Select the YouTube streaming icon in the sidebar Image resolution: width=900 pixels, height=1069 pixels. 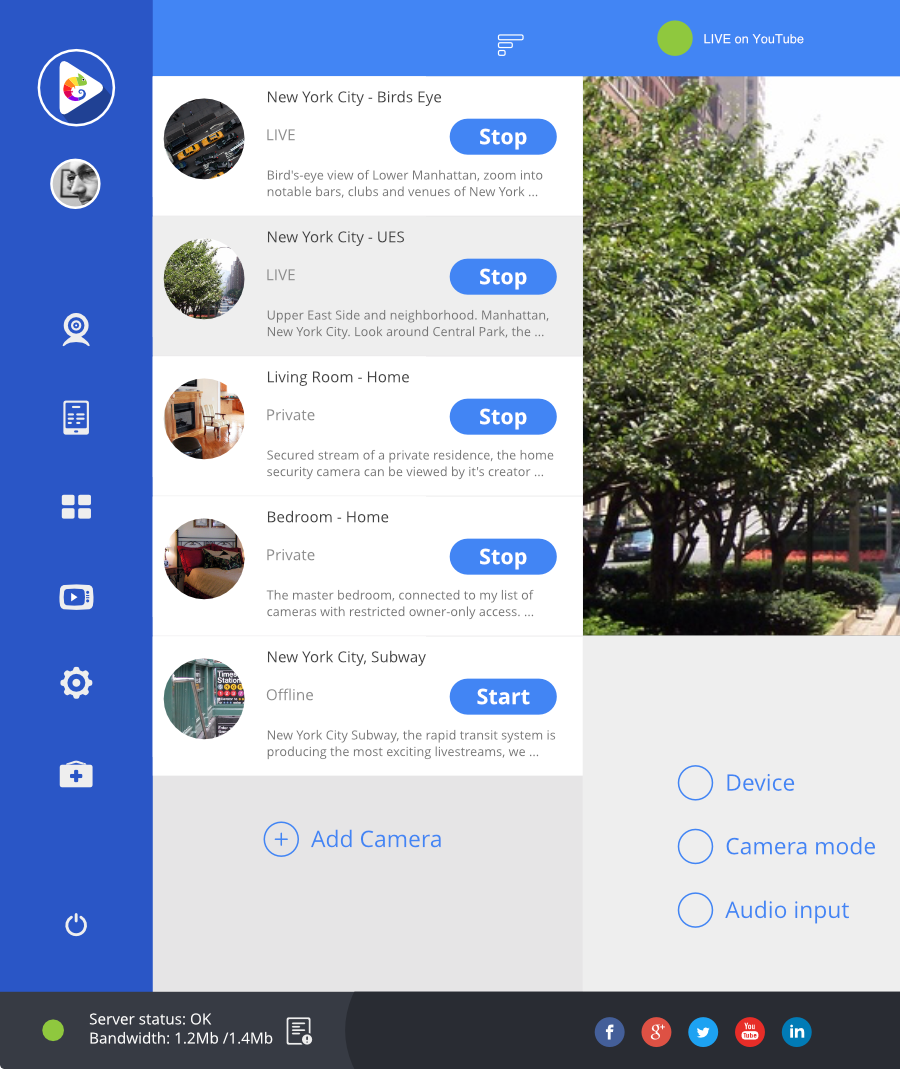[76, 597]
